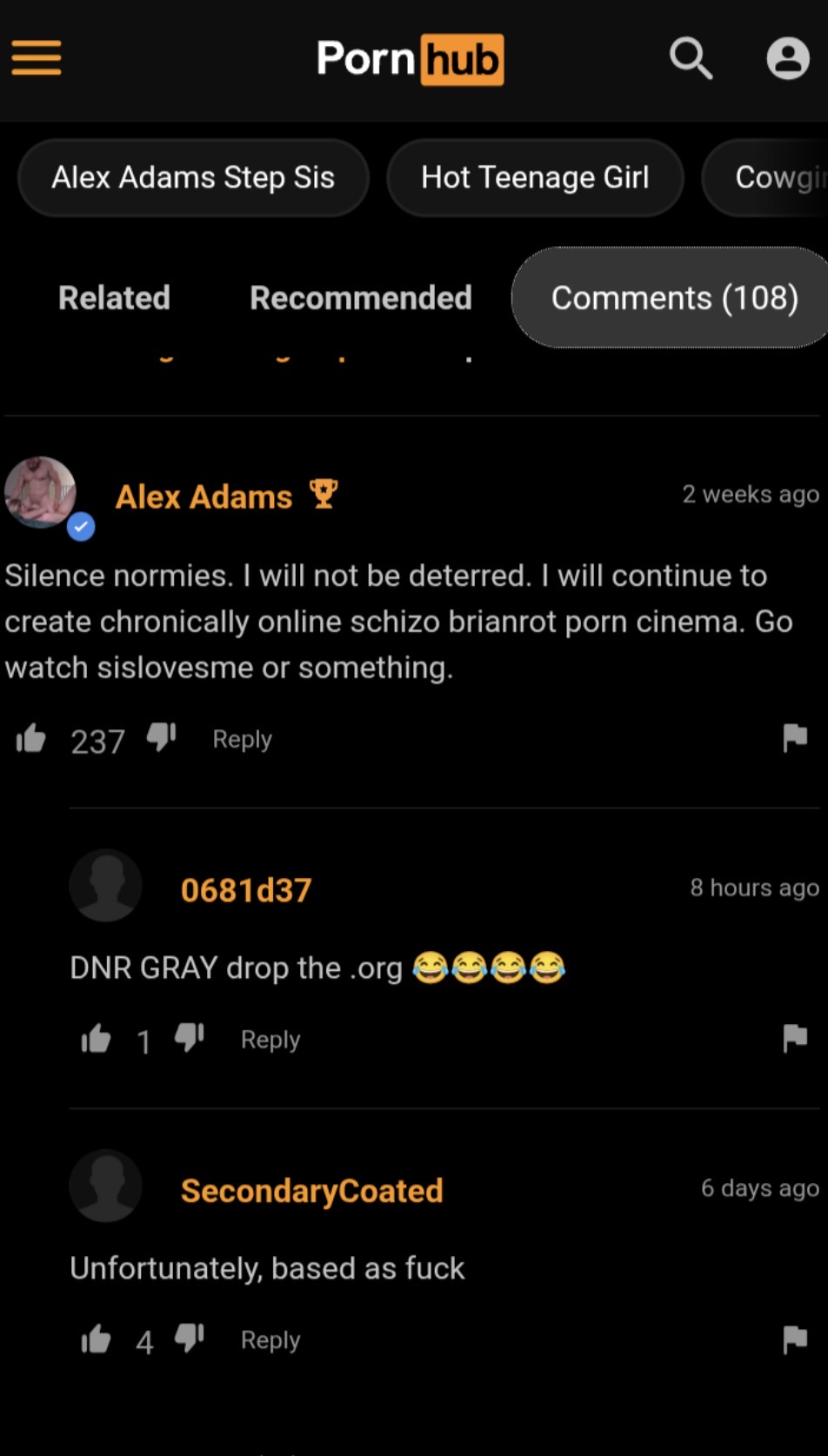Select the Alex Adams Step Sis chip
828x1456 pixels.
pos(193,177)
